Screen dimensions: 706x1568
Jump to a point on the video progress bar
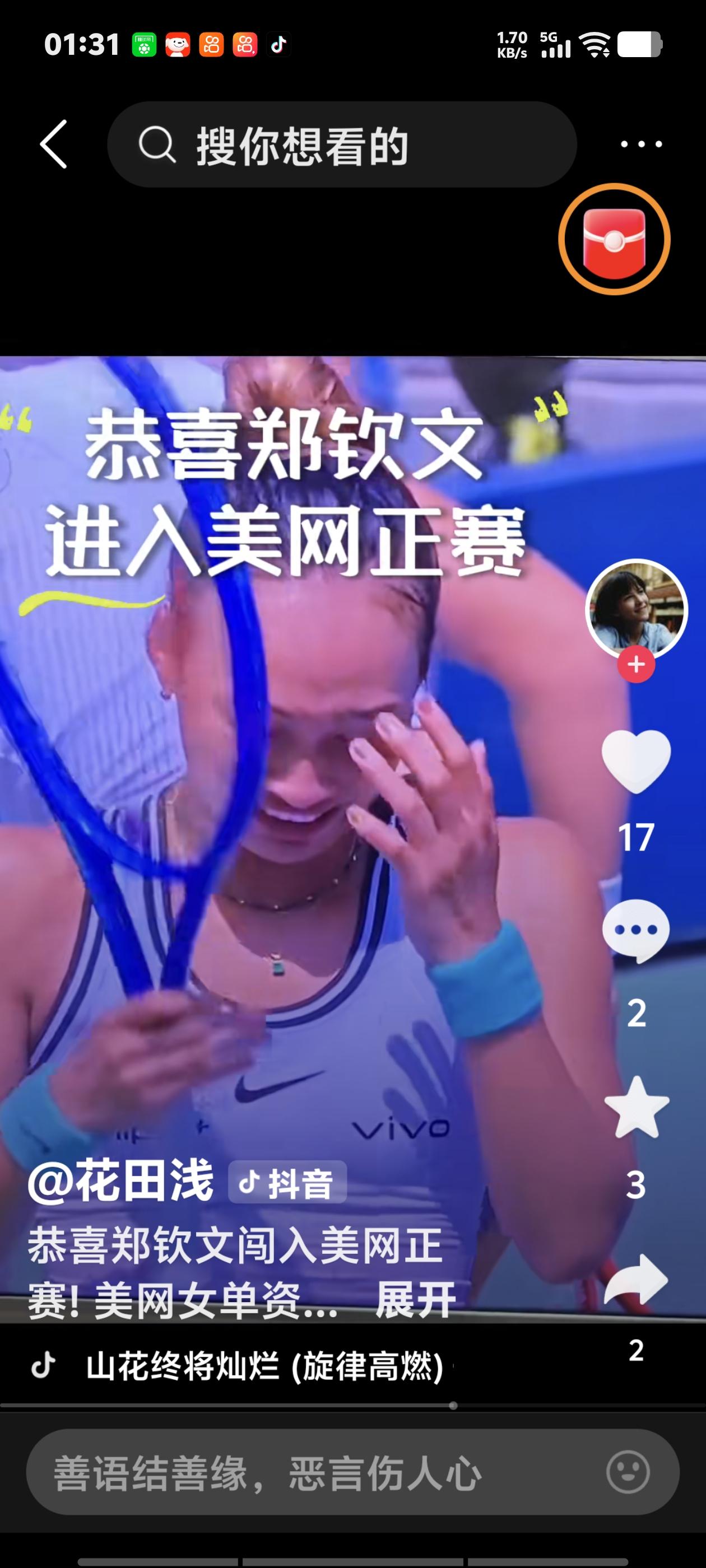pyautogui.click(x=352, y=1406)
